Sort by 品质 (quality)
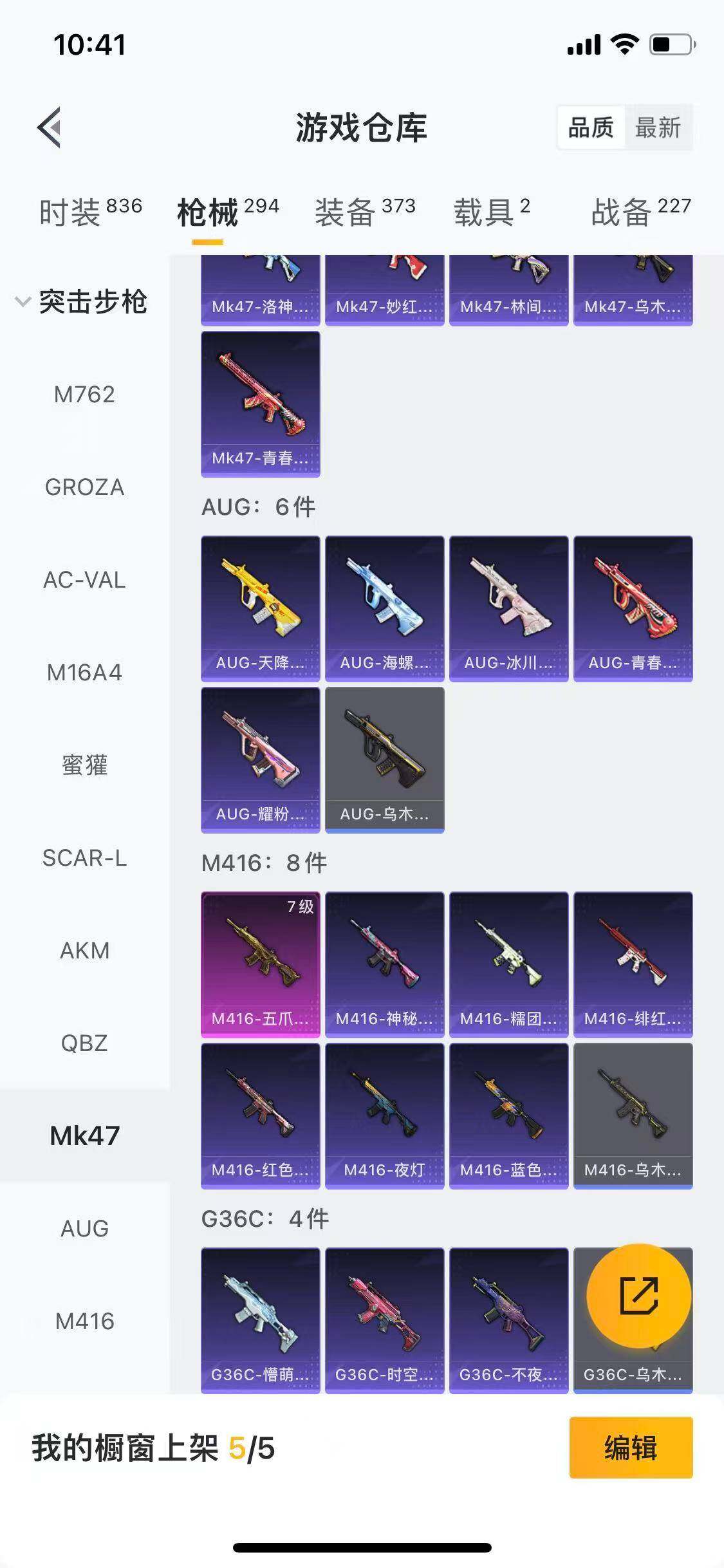724x1568 pixels. click(590, 127)
